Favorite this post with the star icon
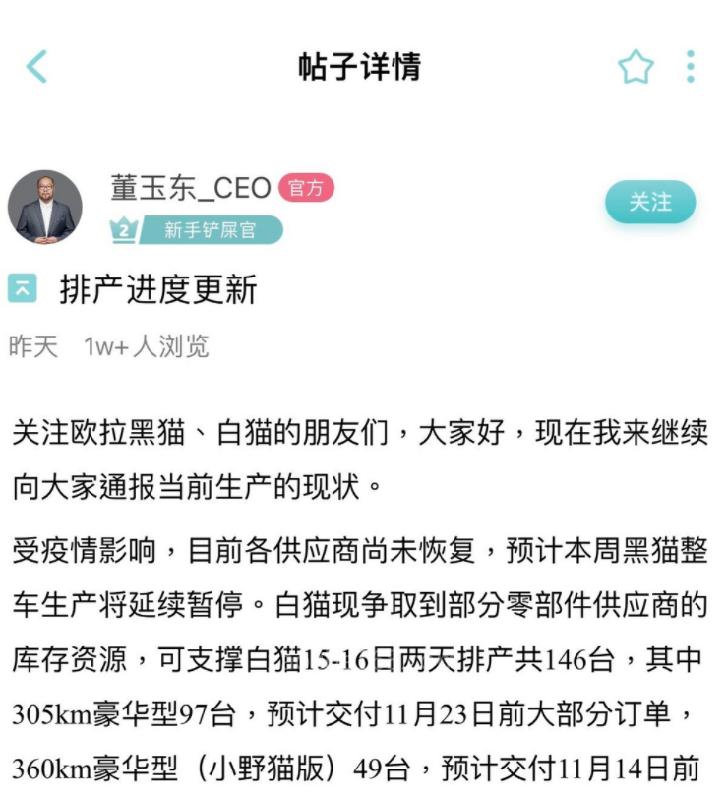 point(635,67)
